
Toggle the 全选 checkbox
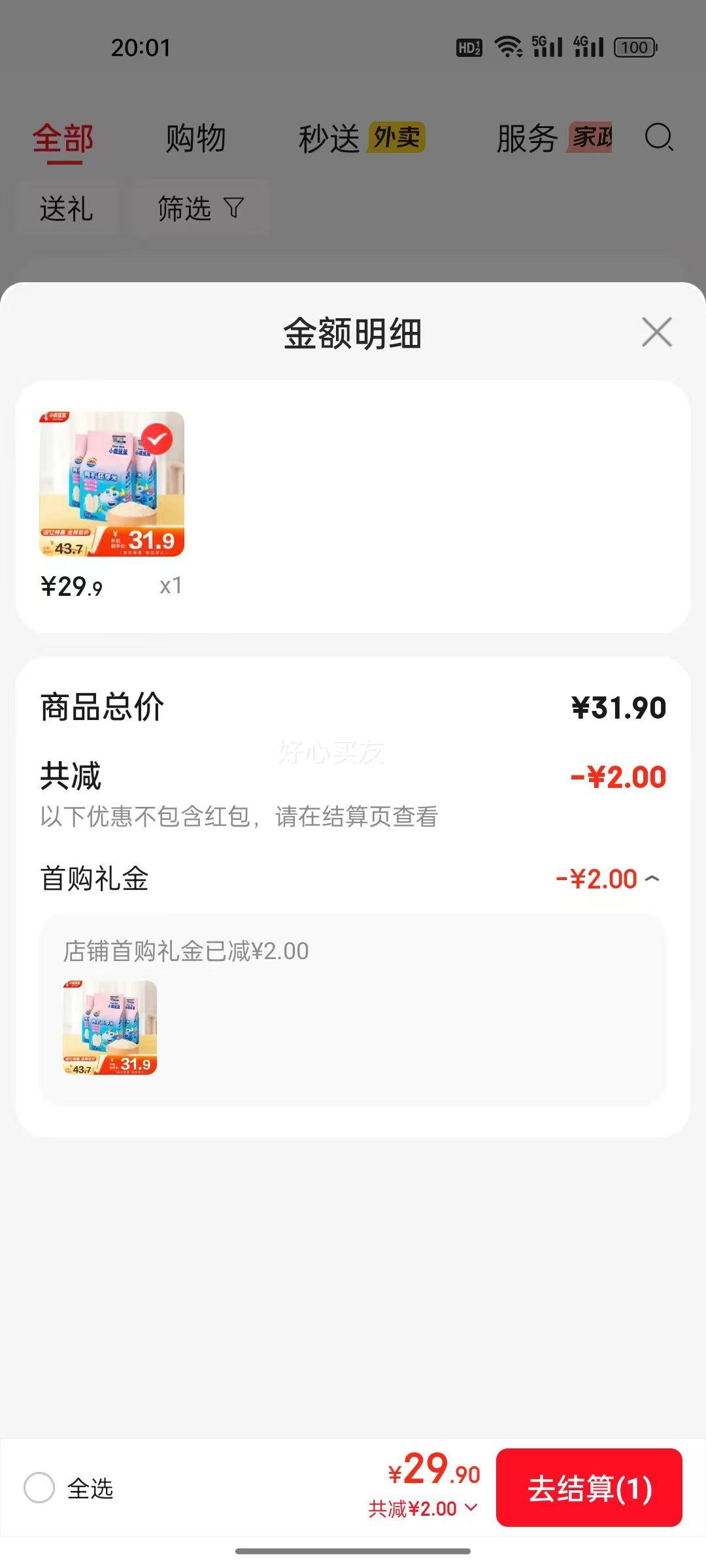click(39, 1488)
